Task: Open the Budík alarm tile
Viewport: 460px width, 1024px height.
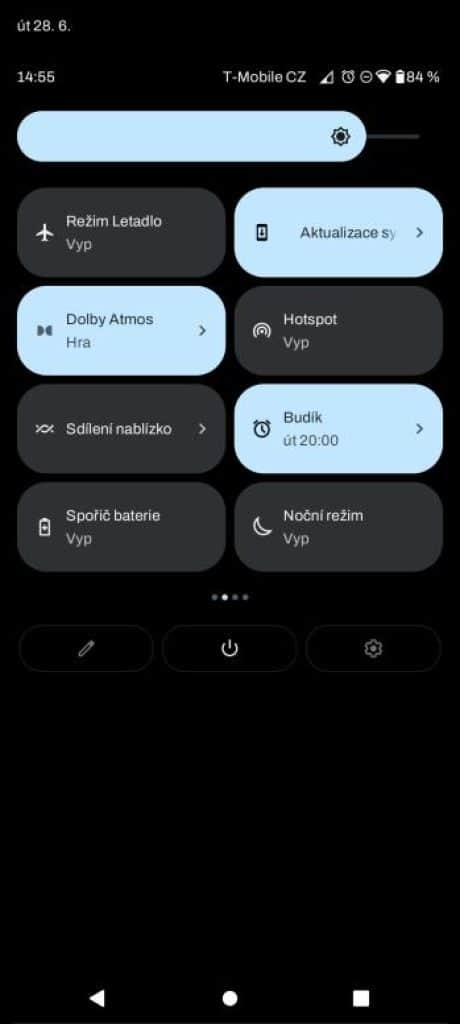Action: (338, 428)
